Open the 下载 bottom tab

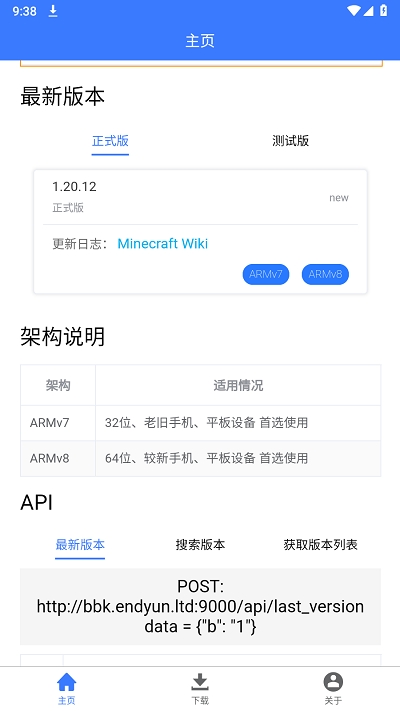(200, 689)
